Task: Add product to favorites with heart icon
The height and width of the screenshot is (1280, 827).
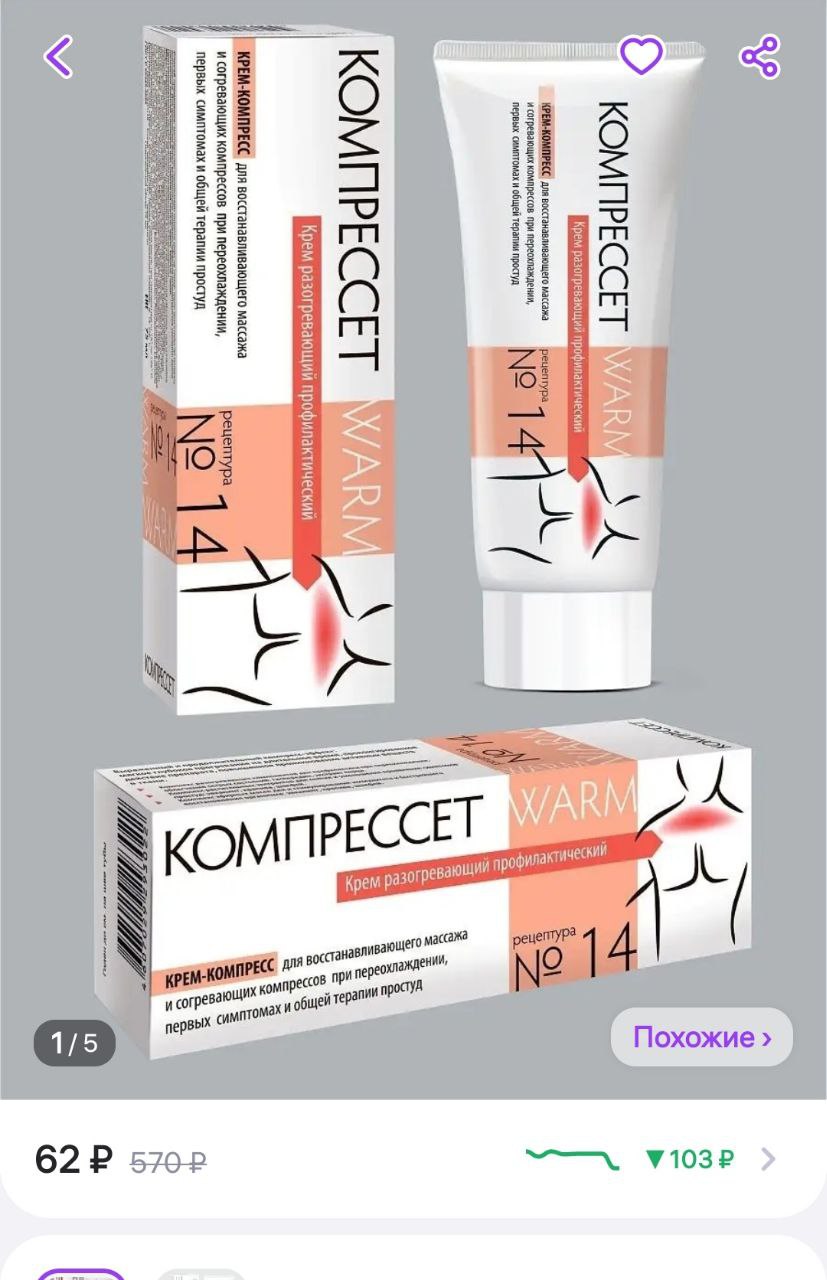Action: (x=641, y=56)
